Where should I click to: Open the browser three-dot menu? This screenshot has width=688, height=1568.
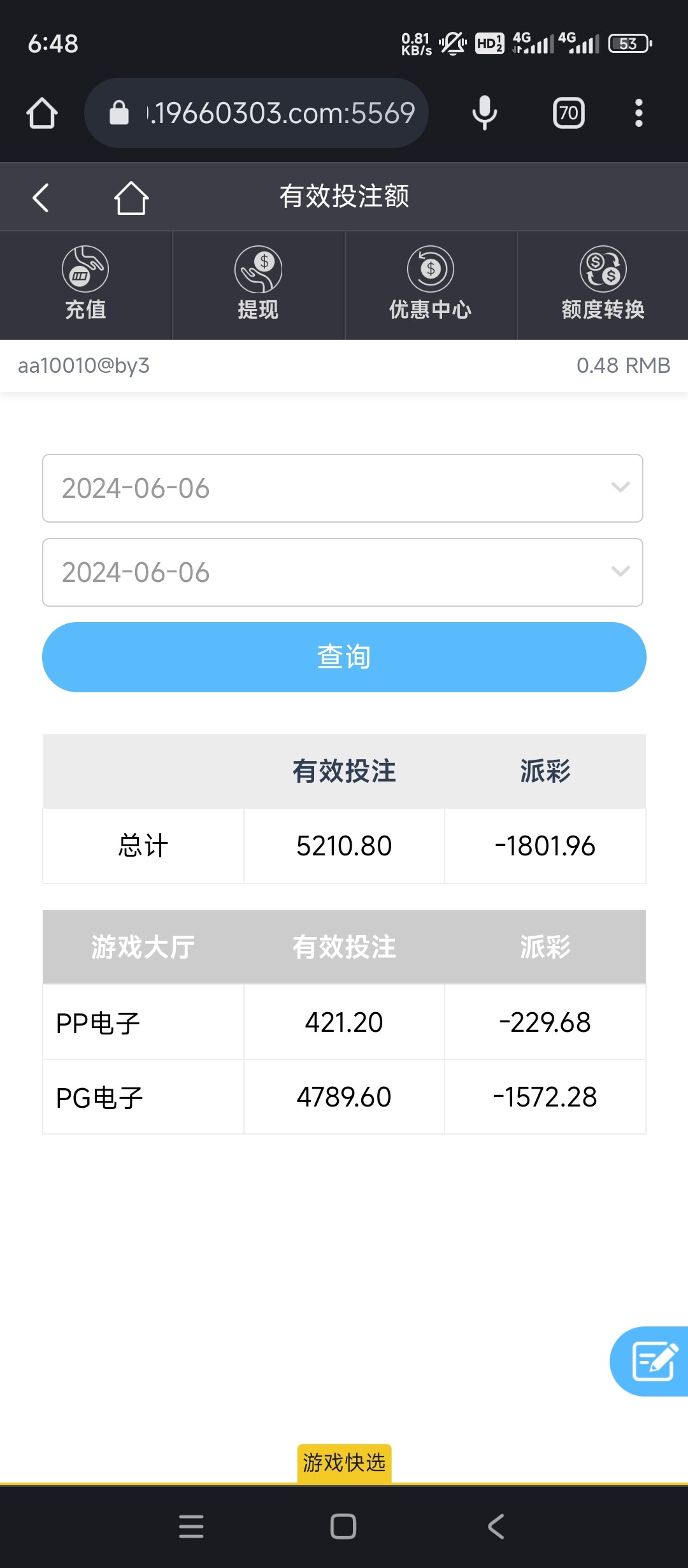click(x=639, y=112)
